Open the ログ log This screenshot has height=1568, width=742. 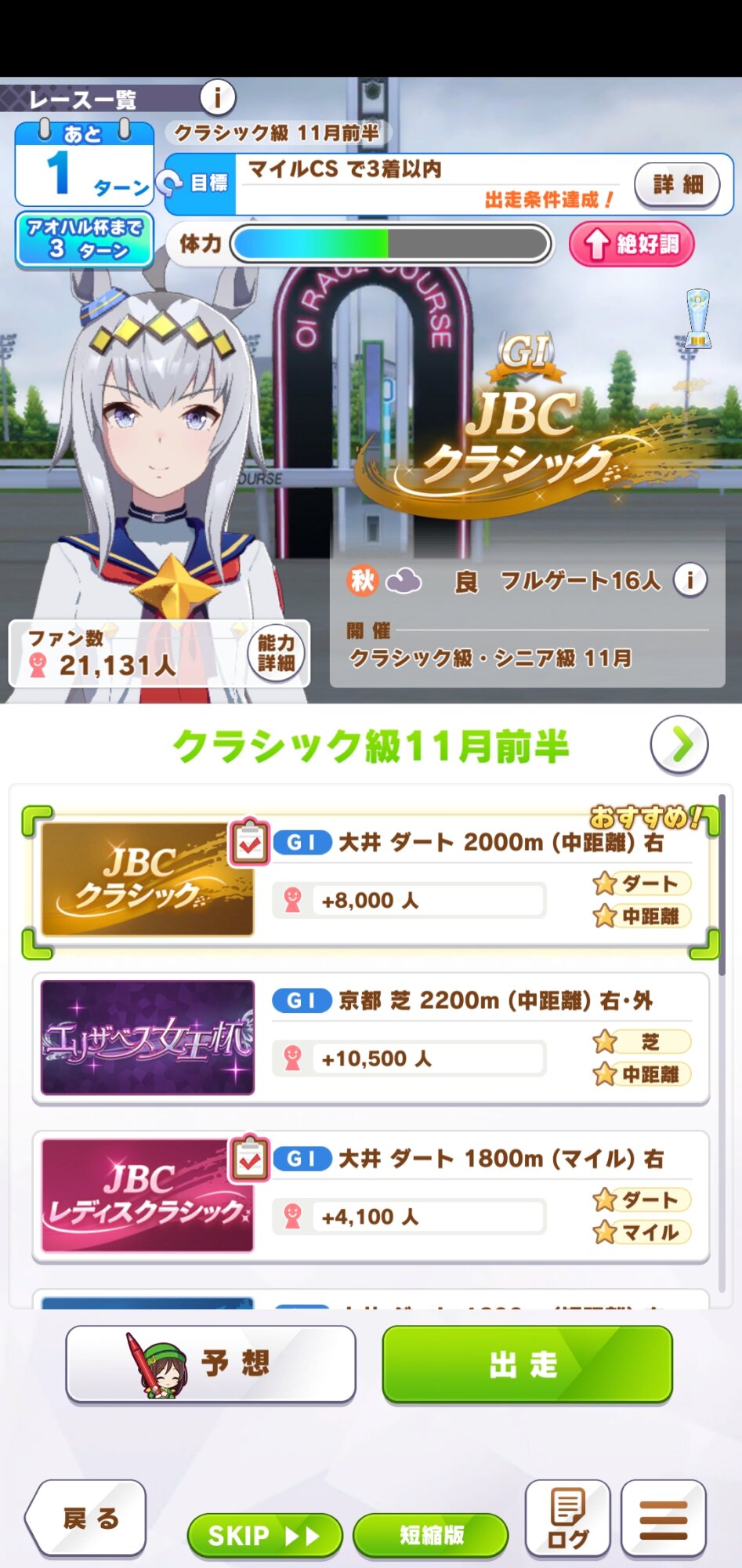[x=567, y=1519]
